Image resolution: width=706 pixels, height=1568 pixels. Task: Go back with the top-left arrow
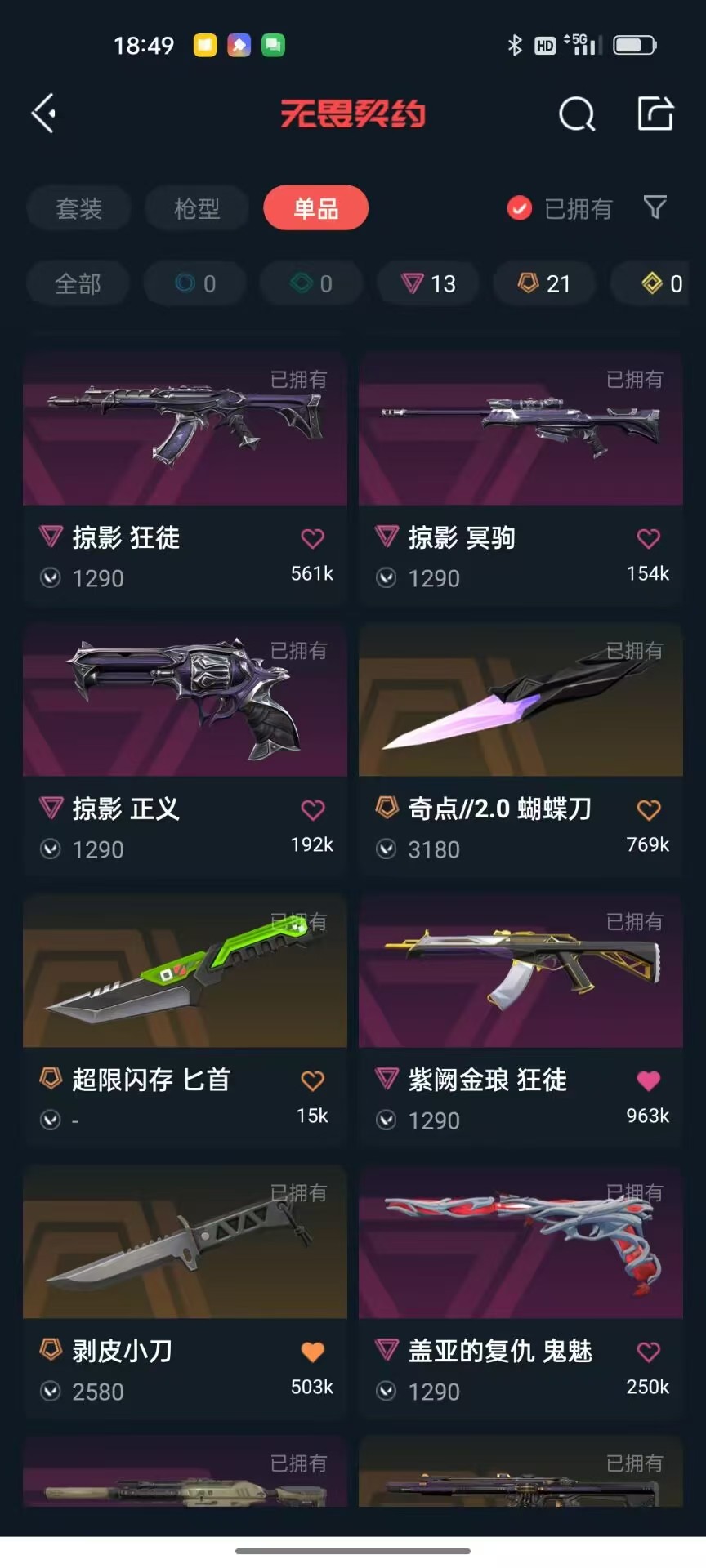point(44,113)
